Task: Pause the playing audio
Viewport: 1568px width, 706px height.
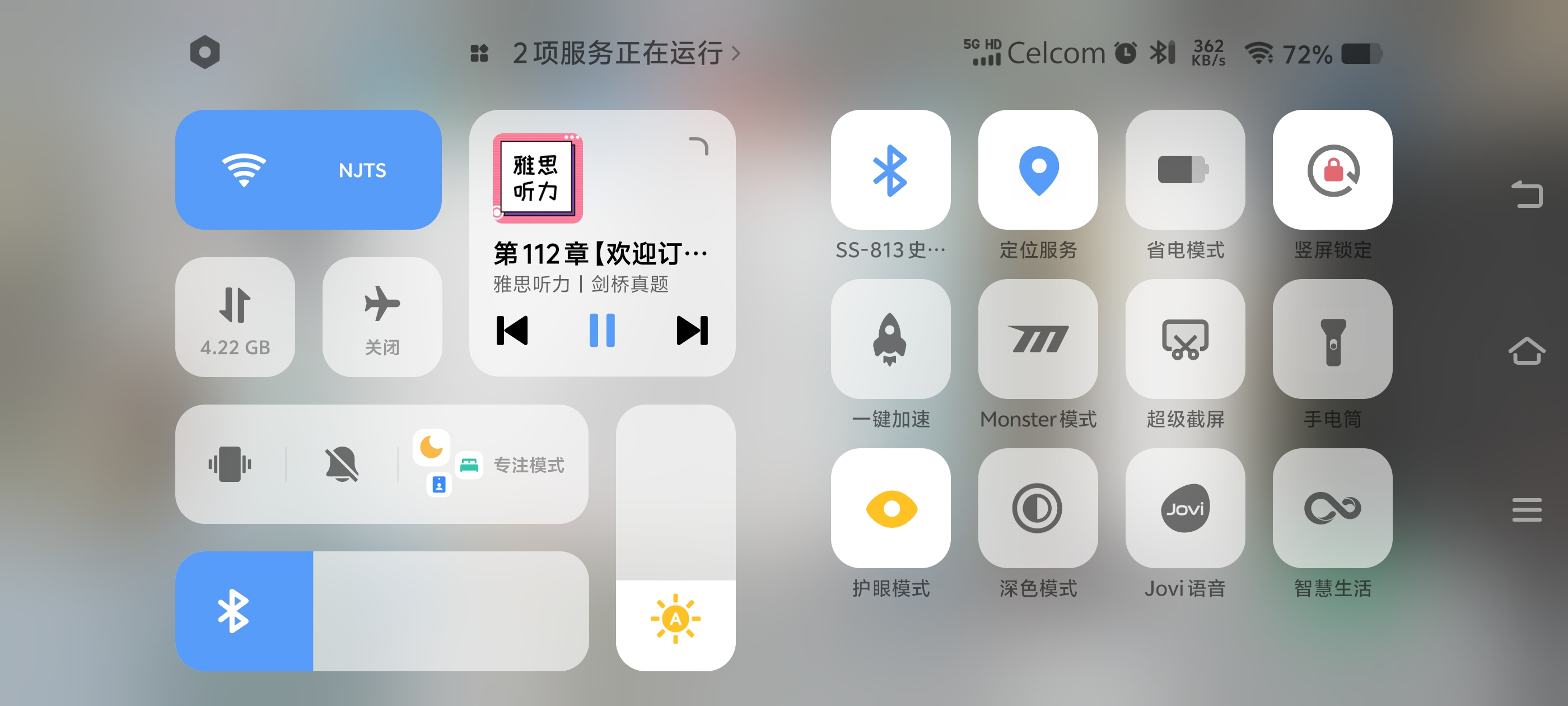Action: [x=602, y=331]
